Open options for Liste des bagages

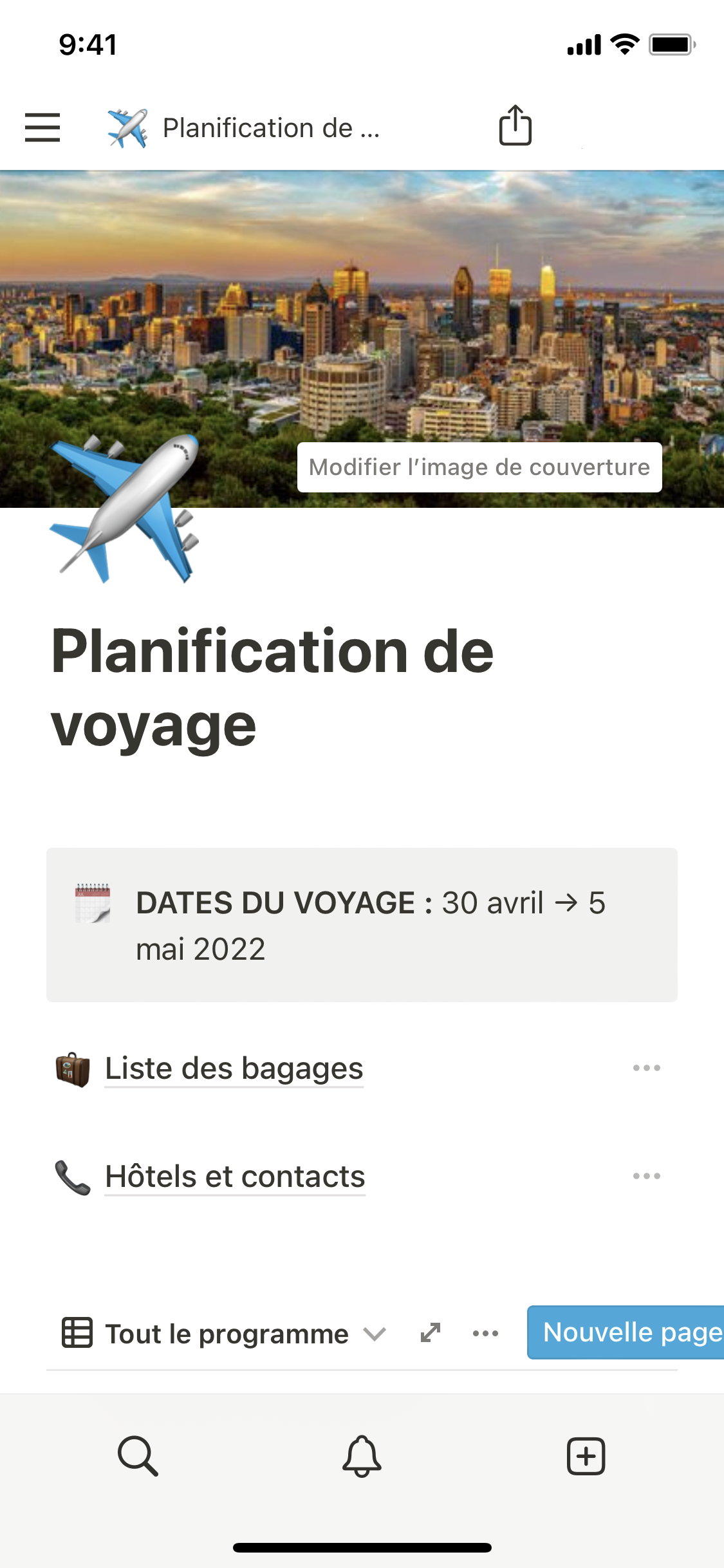click(646, 1069)
